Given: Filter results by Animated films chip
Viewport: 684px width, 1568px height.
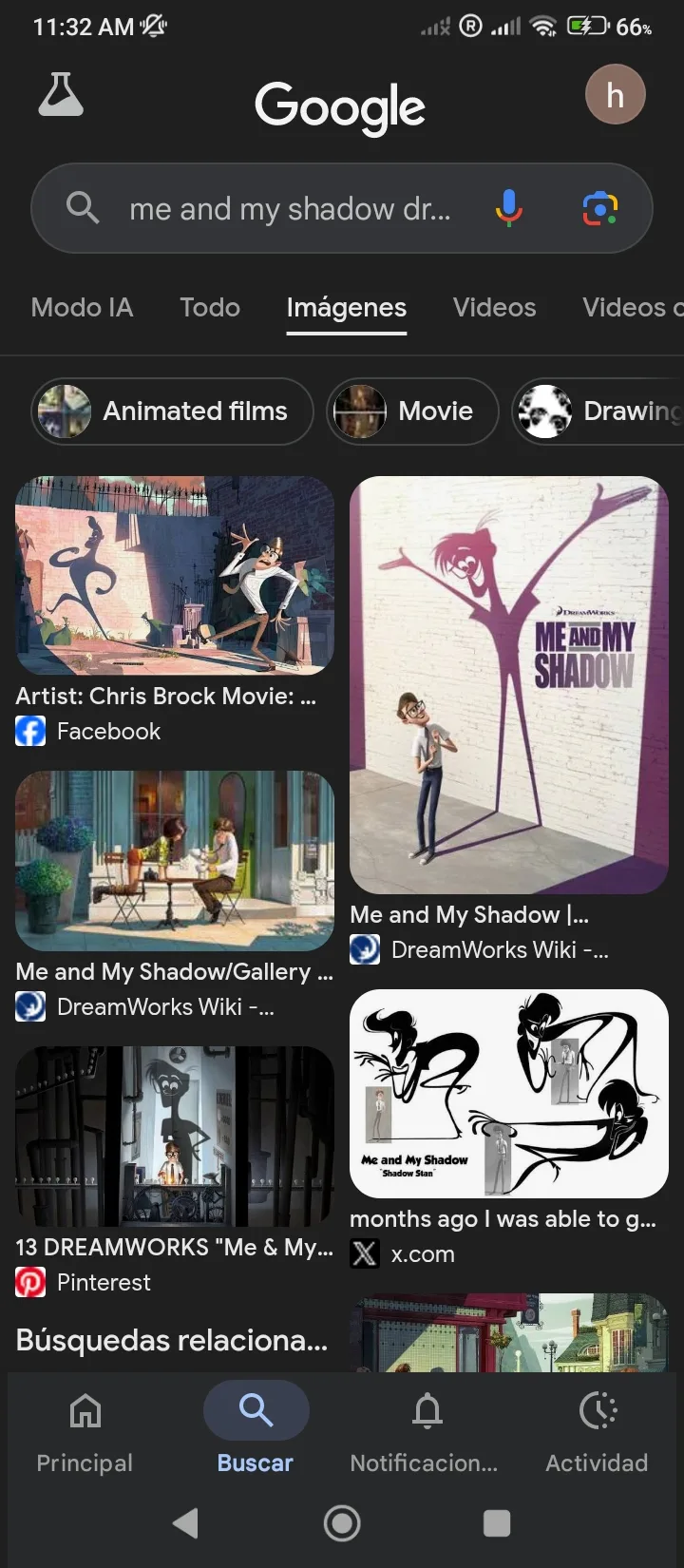Looking at the screenshot, I should [x=172, y=411].
